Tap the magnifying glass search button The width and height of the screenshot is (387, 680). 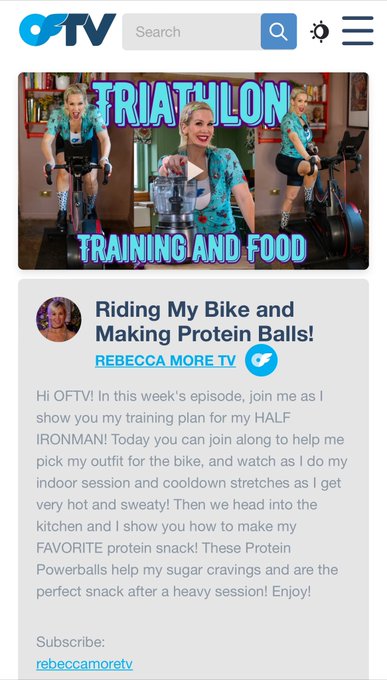tap(279, 32)
